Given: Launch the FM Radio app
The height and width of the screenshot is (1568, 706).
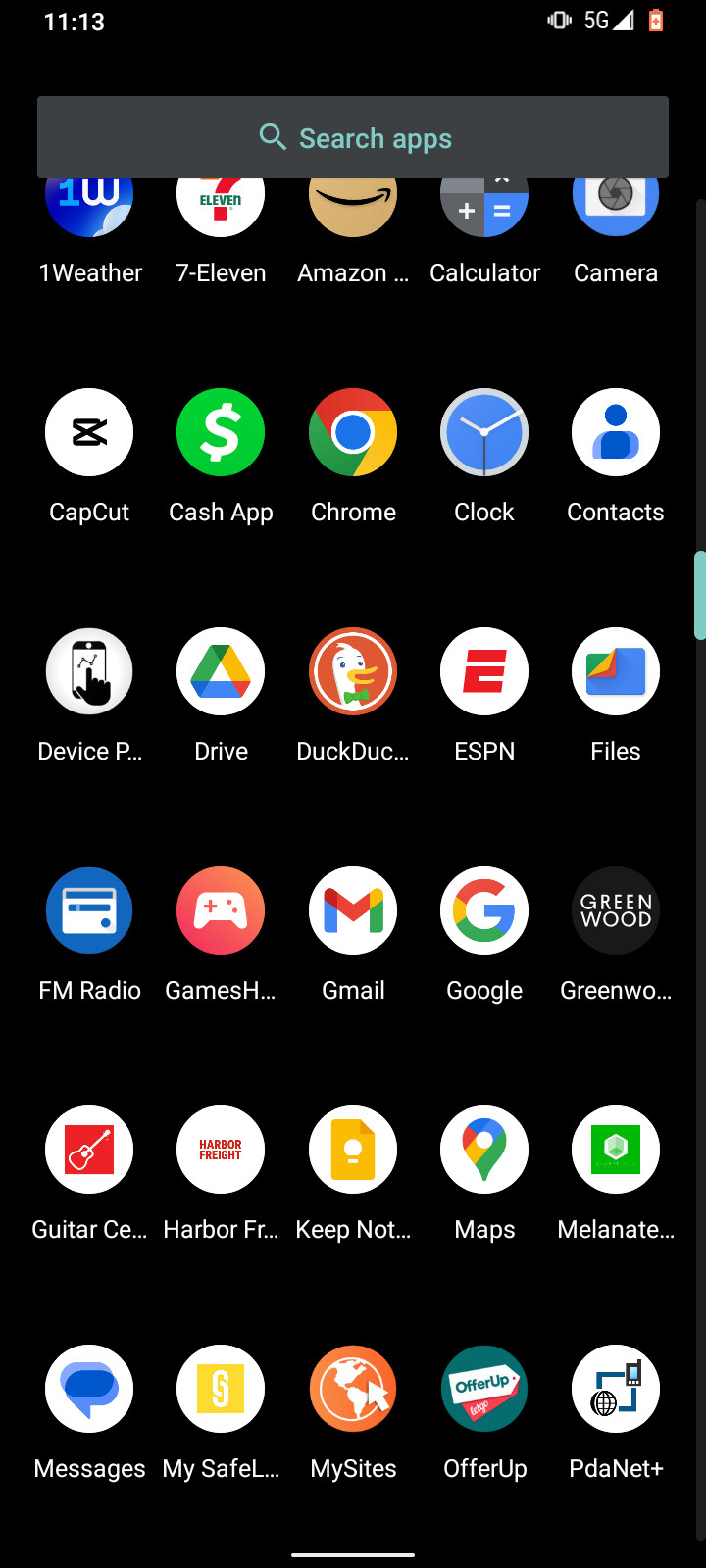Looking at the screenshot, I should 89,910.
